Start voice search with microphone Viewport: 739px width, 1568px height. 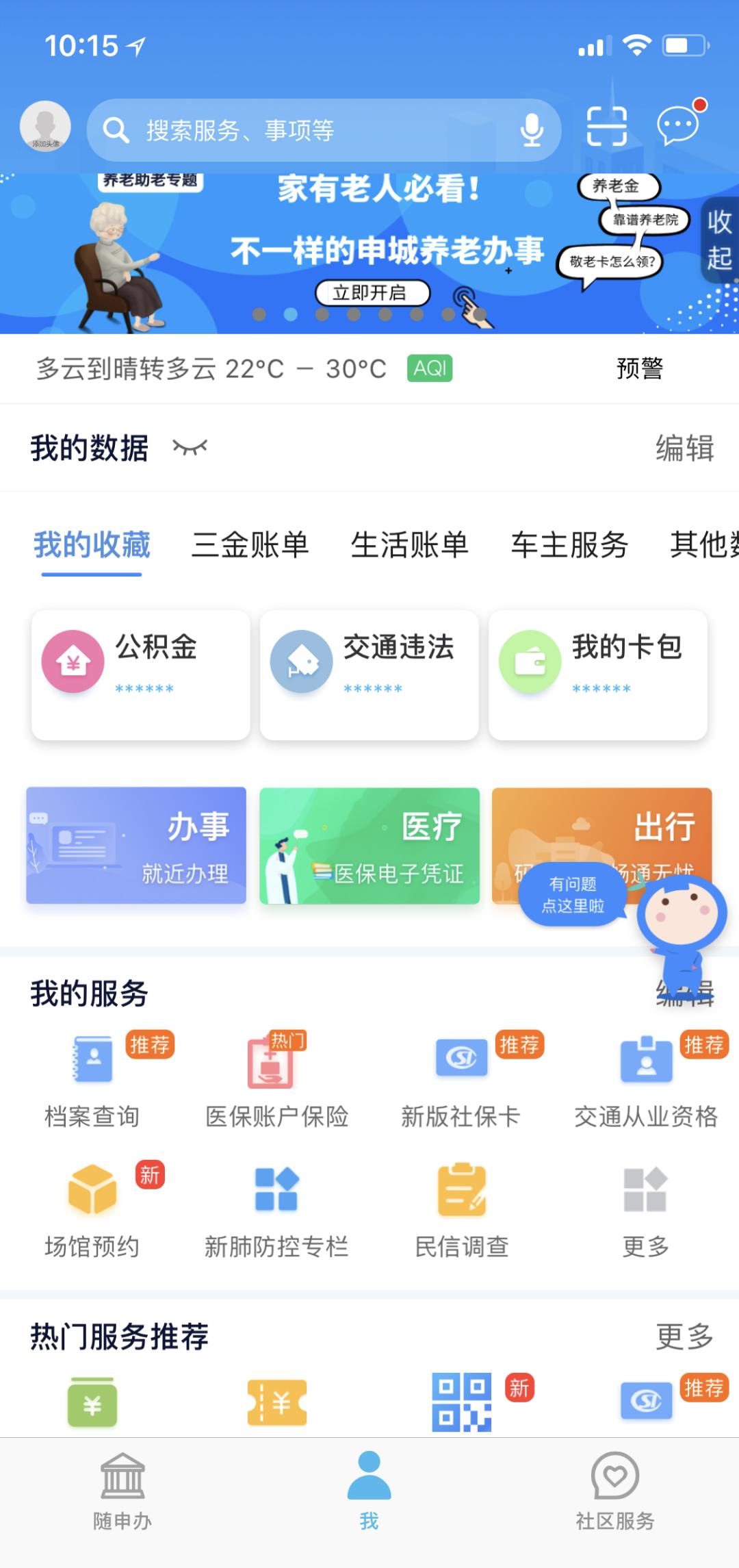pyautogui.click(x=532, y=130)
